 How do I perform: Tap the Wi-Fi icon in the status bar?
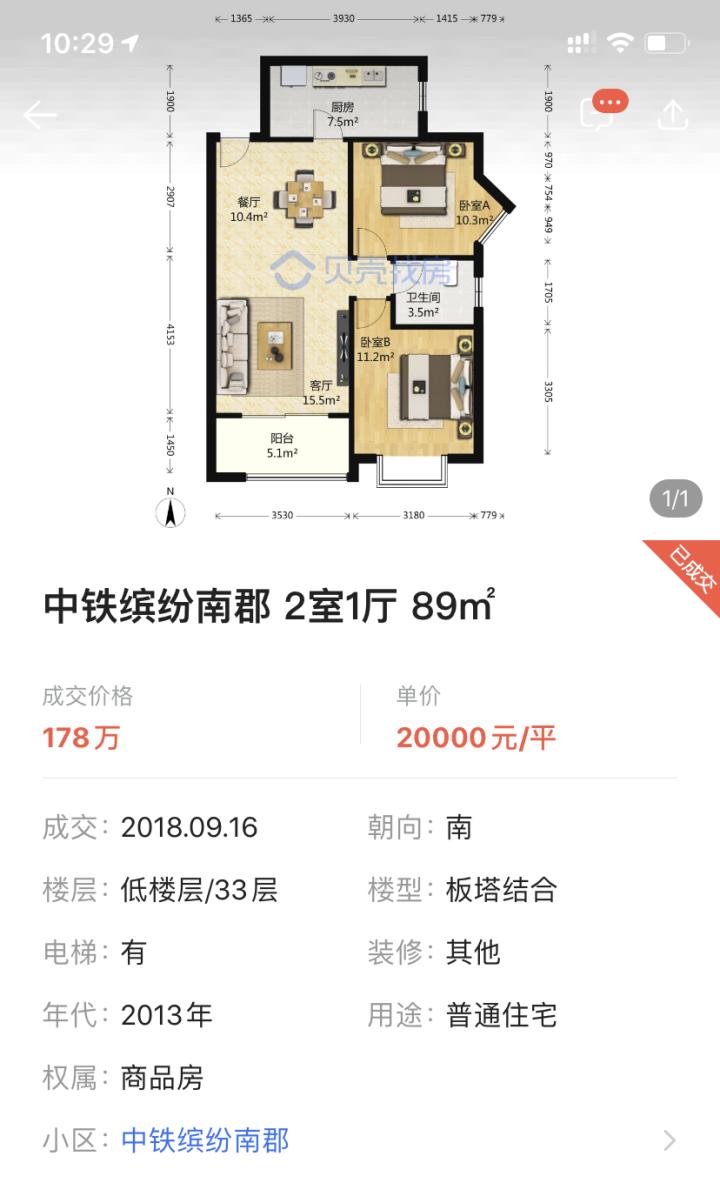[619, 43]
